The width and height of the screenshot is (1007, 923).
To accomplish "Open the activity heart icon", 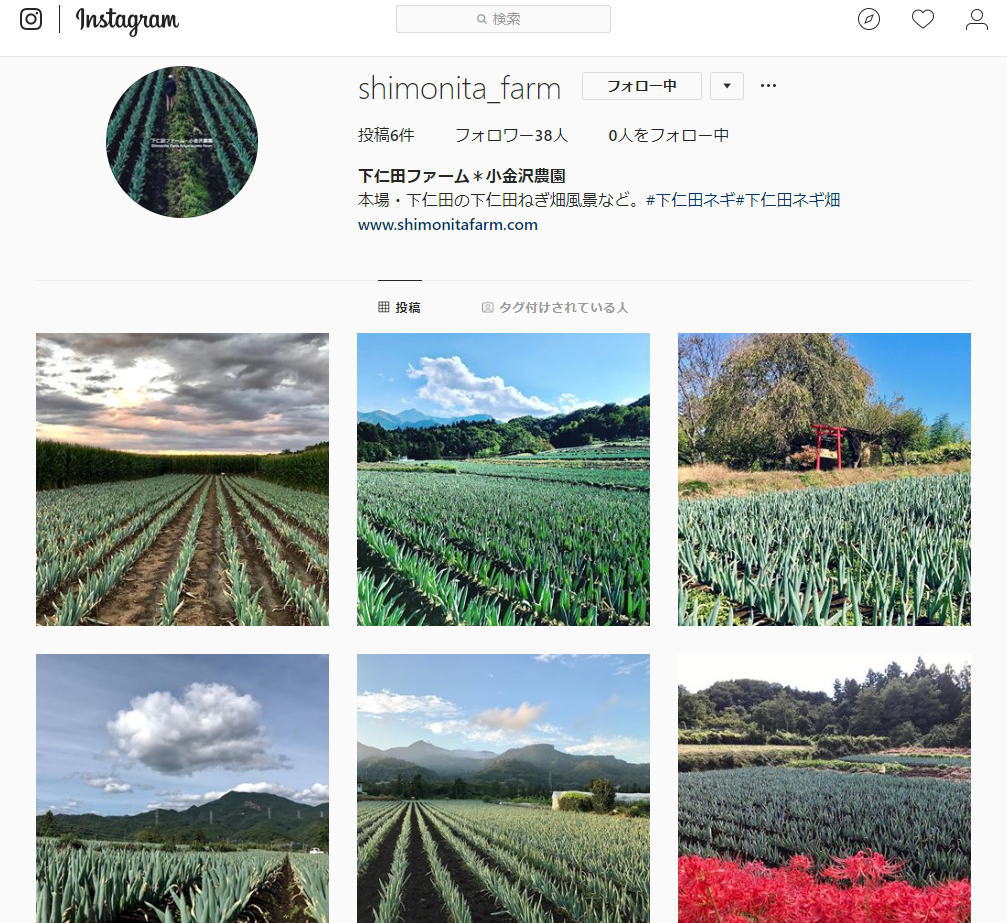I will coord(923,19).
